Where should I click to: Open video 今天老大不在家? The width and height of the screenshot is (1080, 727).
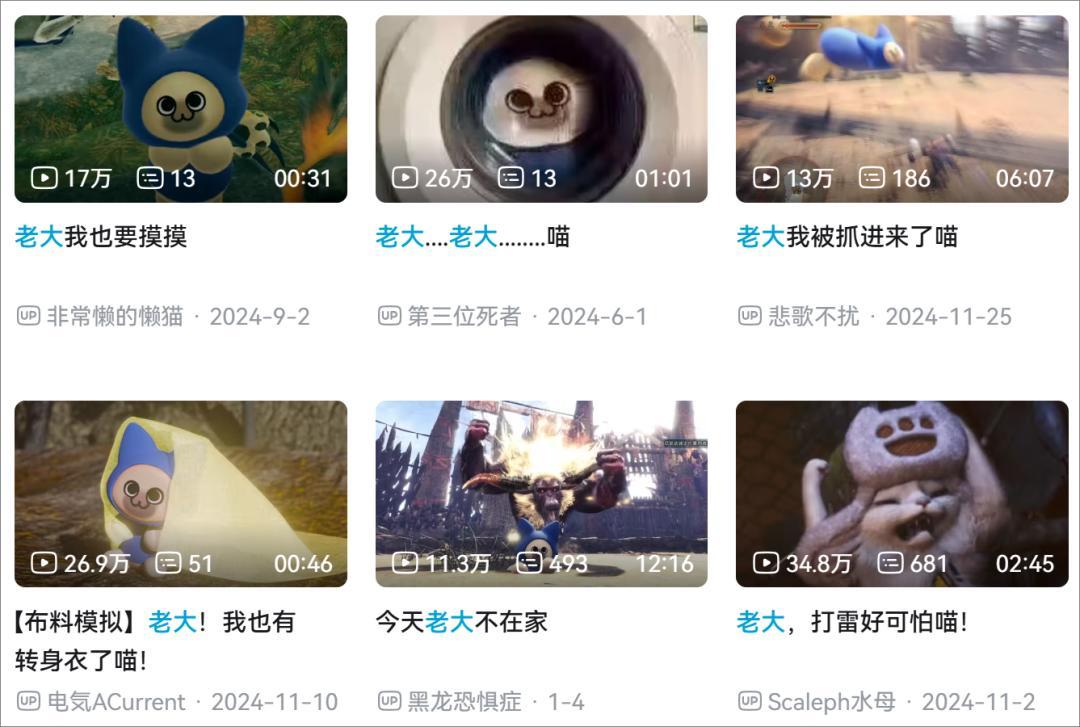[x=541, y=494]
